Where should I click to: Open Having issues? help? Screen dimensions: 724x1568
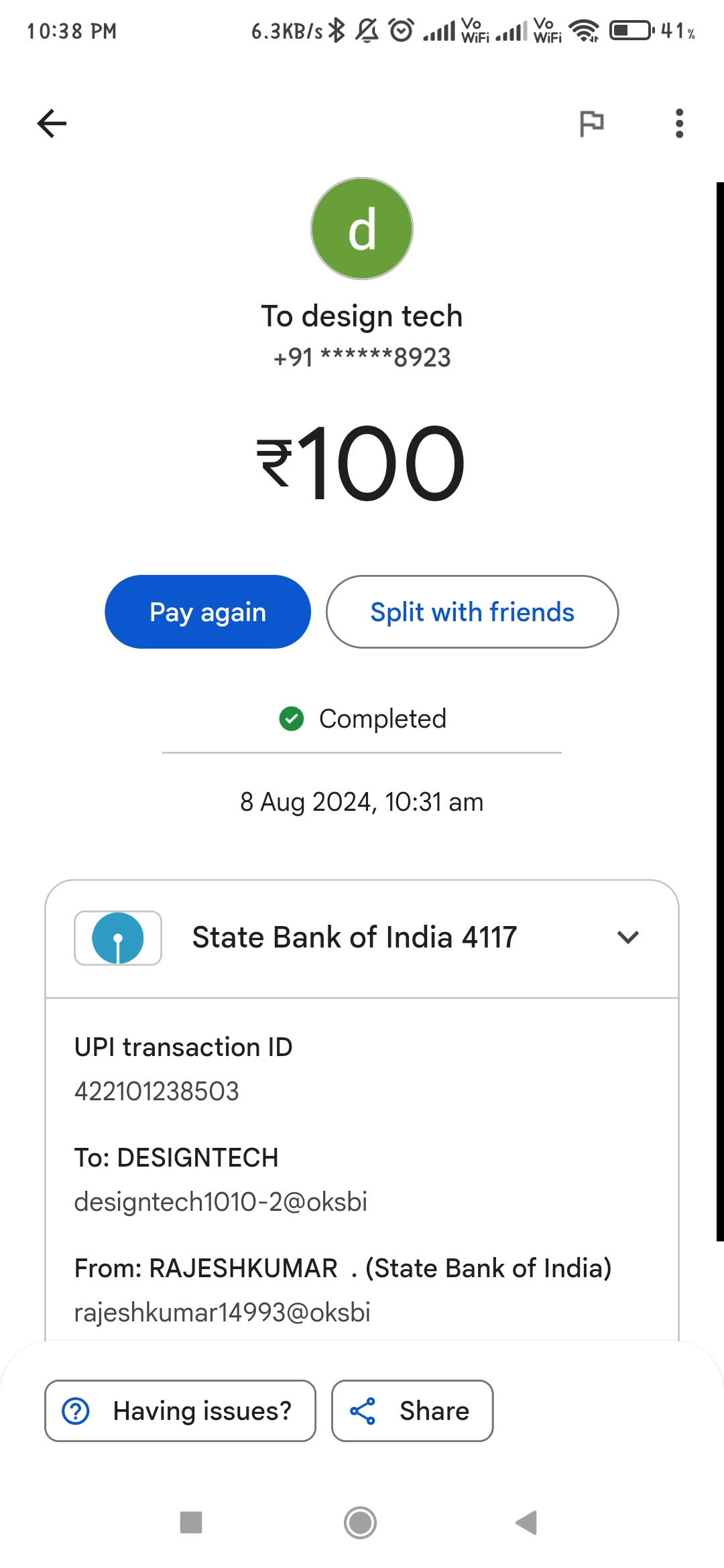(180, 1411)
